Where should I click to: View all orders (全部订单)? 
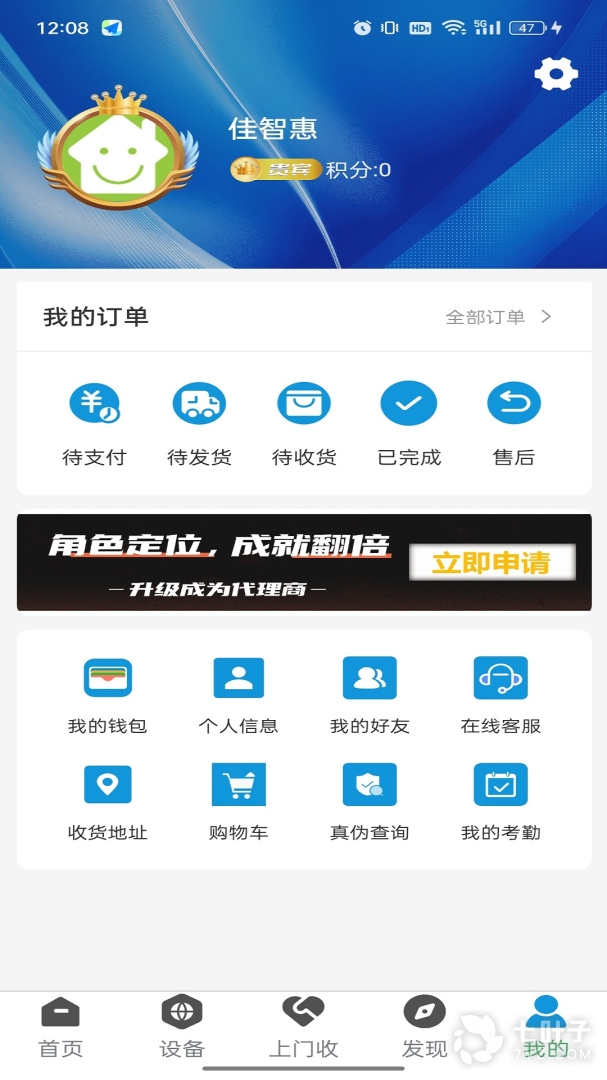coord(498,317)
